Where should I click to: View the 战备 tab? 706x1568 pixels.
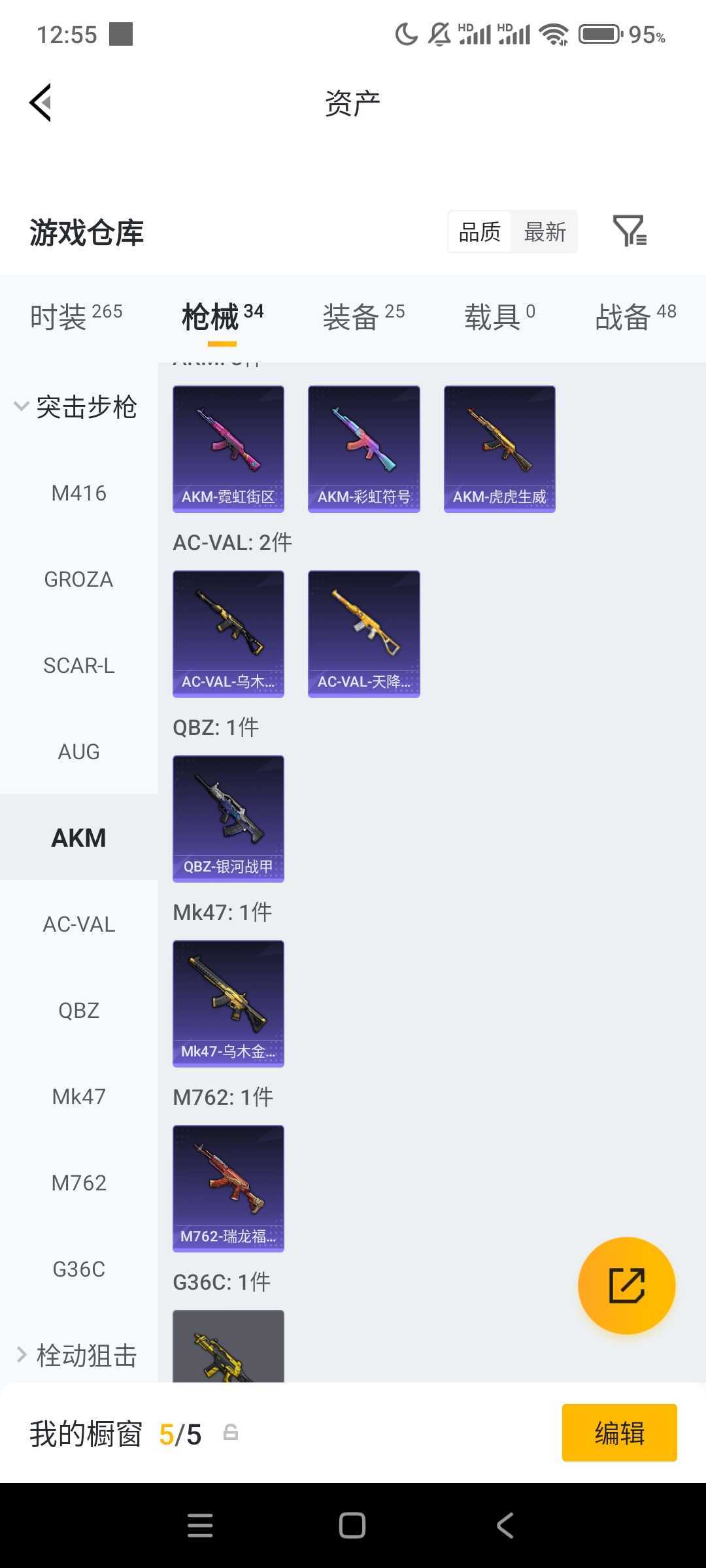(x=635, y=317)
